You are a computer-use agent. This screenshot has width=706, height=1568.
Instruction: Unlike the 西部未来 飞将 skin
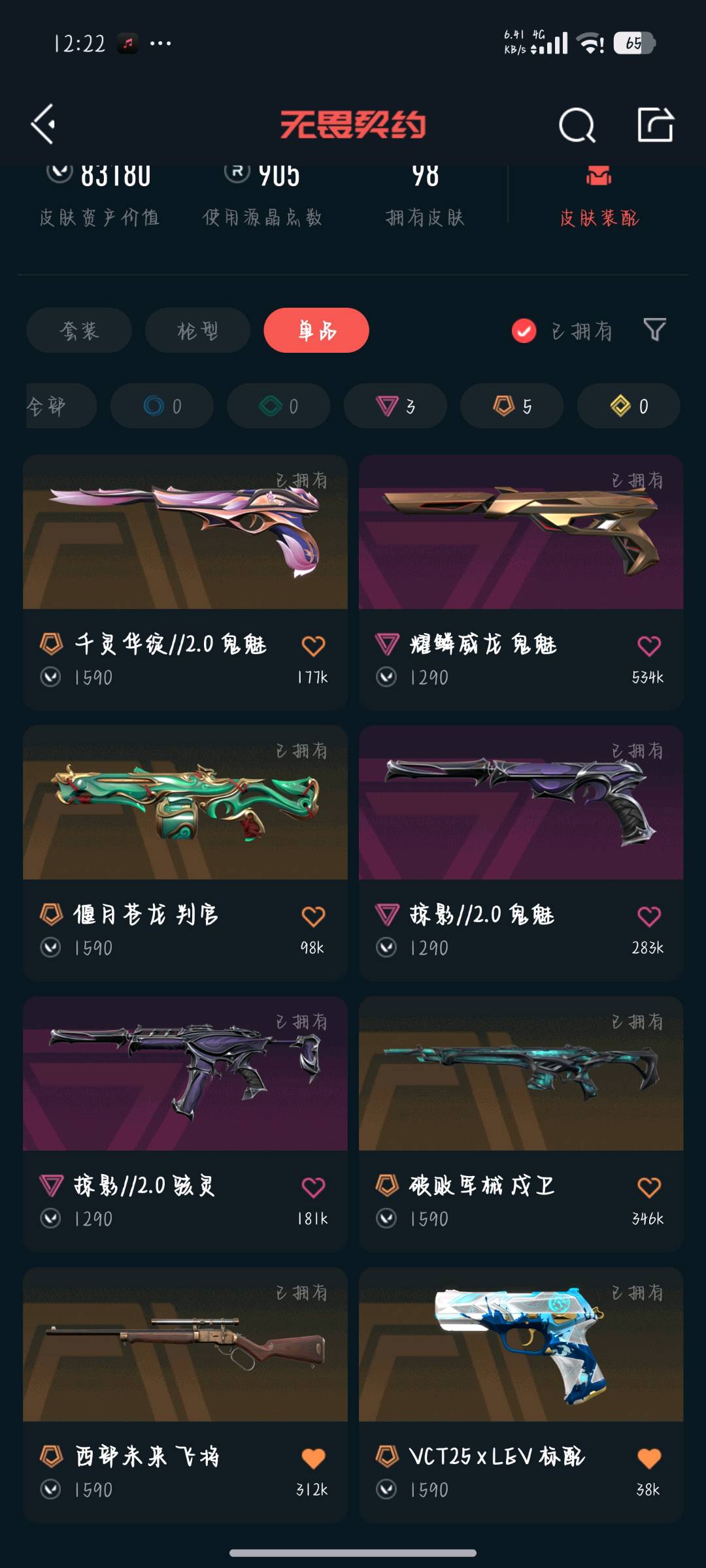click(313, 1458)
